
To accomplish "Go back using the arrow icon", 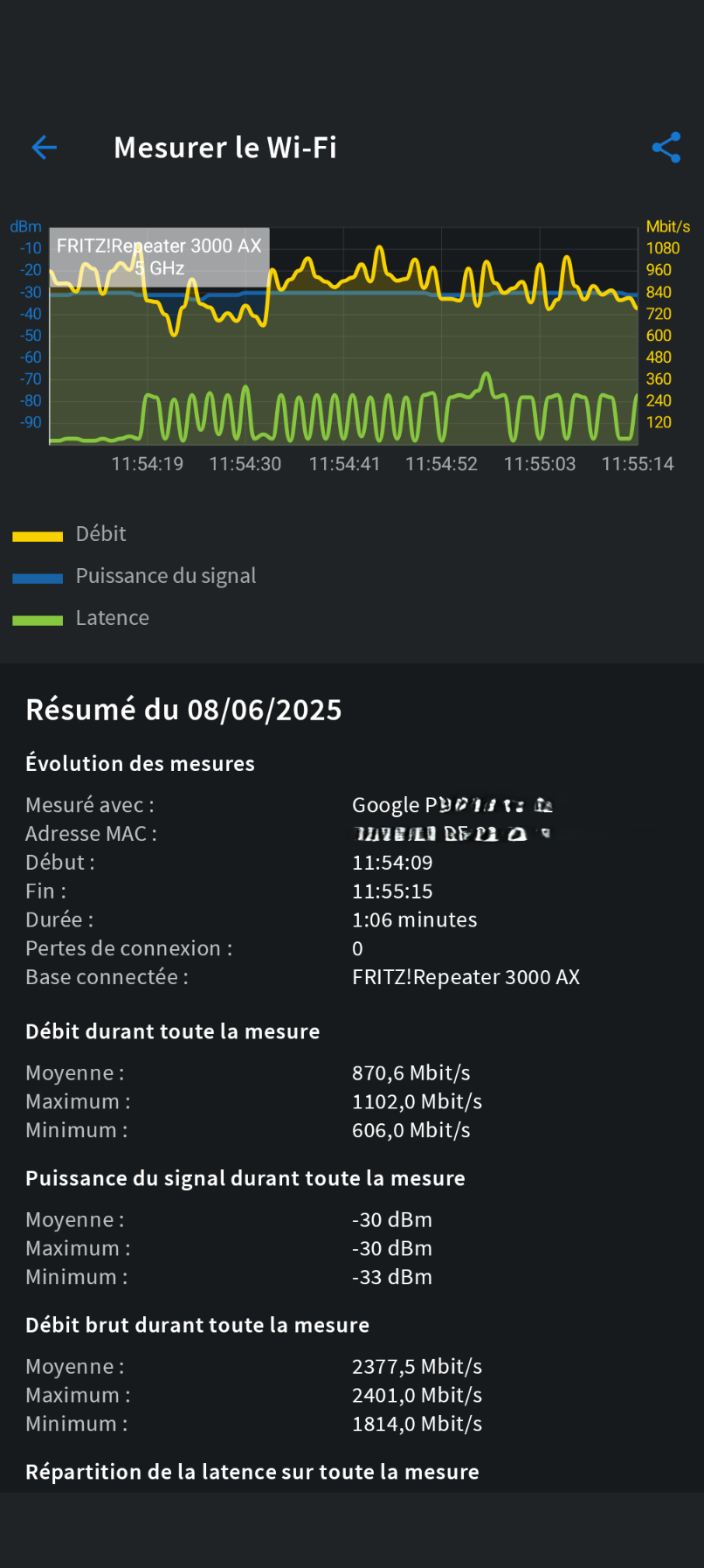I will (x=44, y=148).
